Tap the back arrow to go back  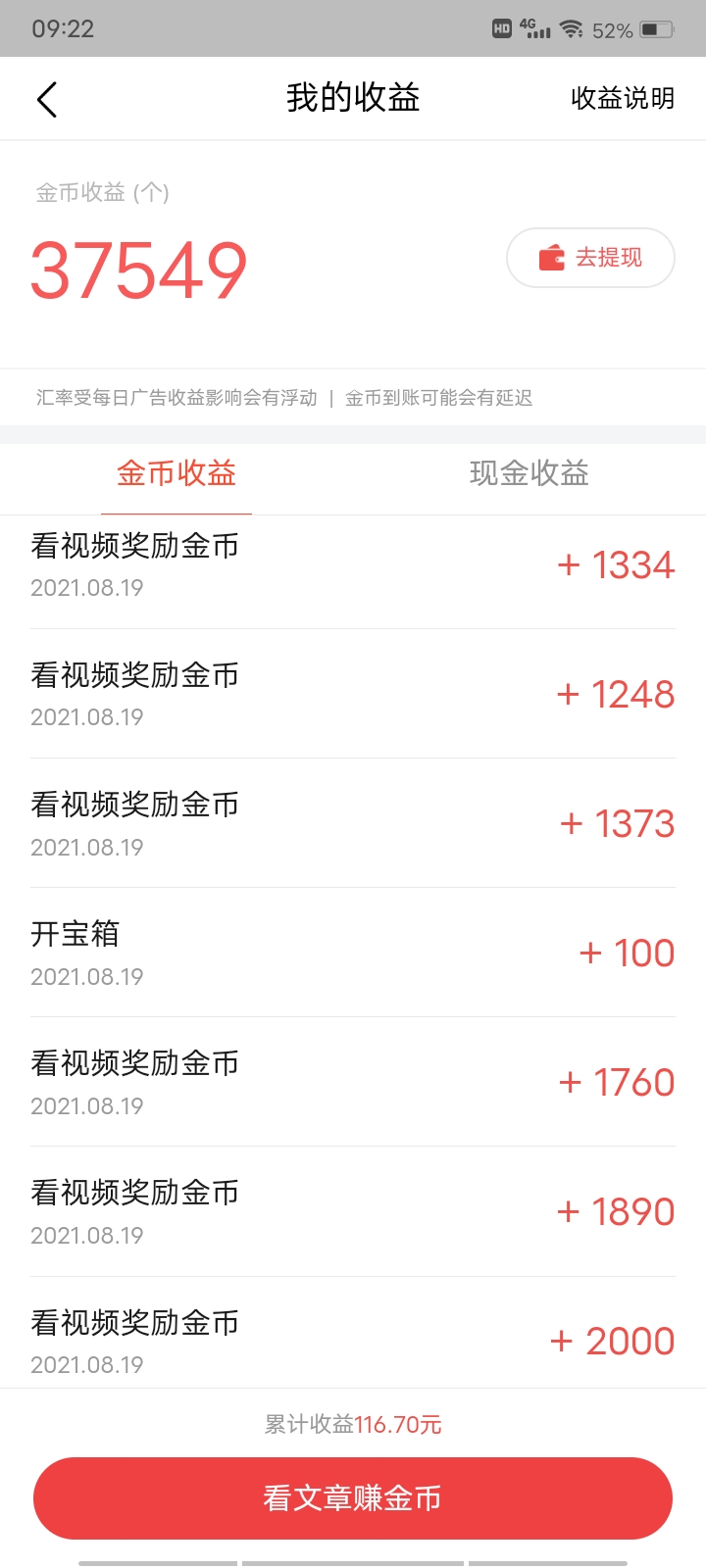(46, 98)
